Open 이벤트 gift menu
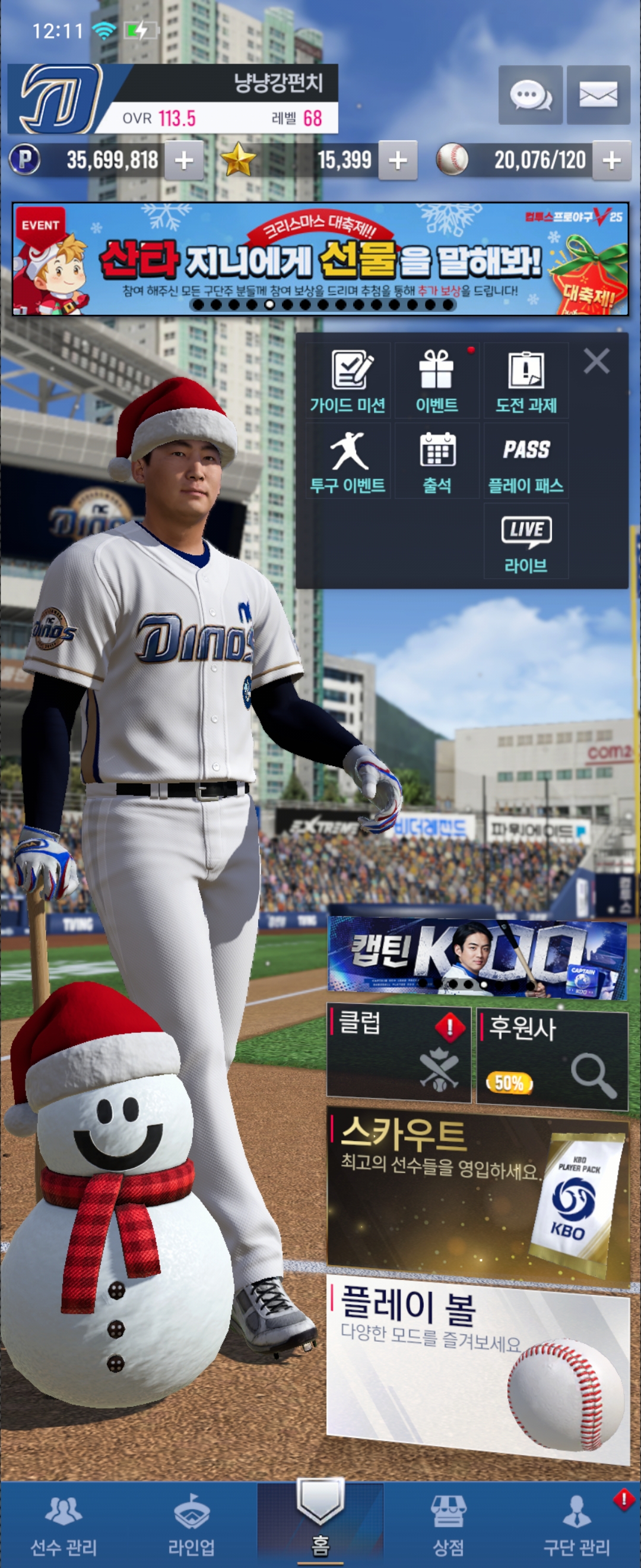This screenshot has width=641, height=1568. 437,381
